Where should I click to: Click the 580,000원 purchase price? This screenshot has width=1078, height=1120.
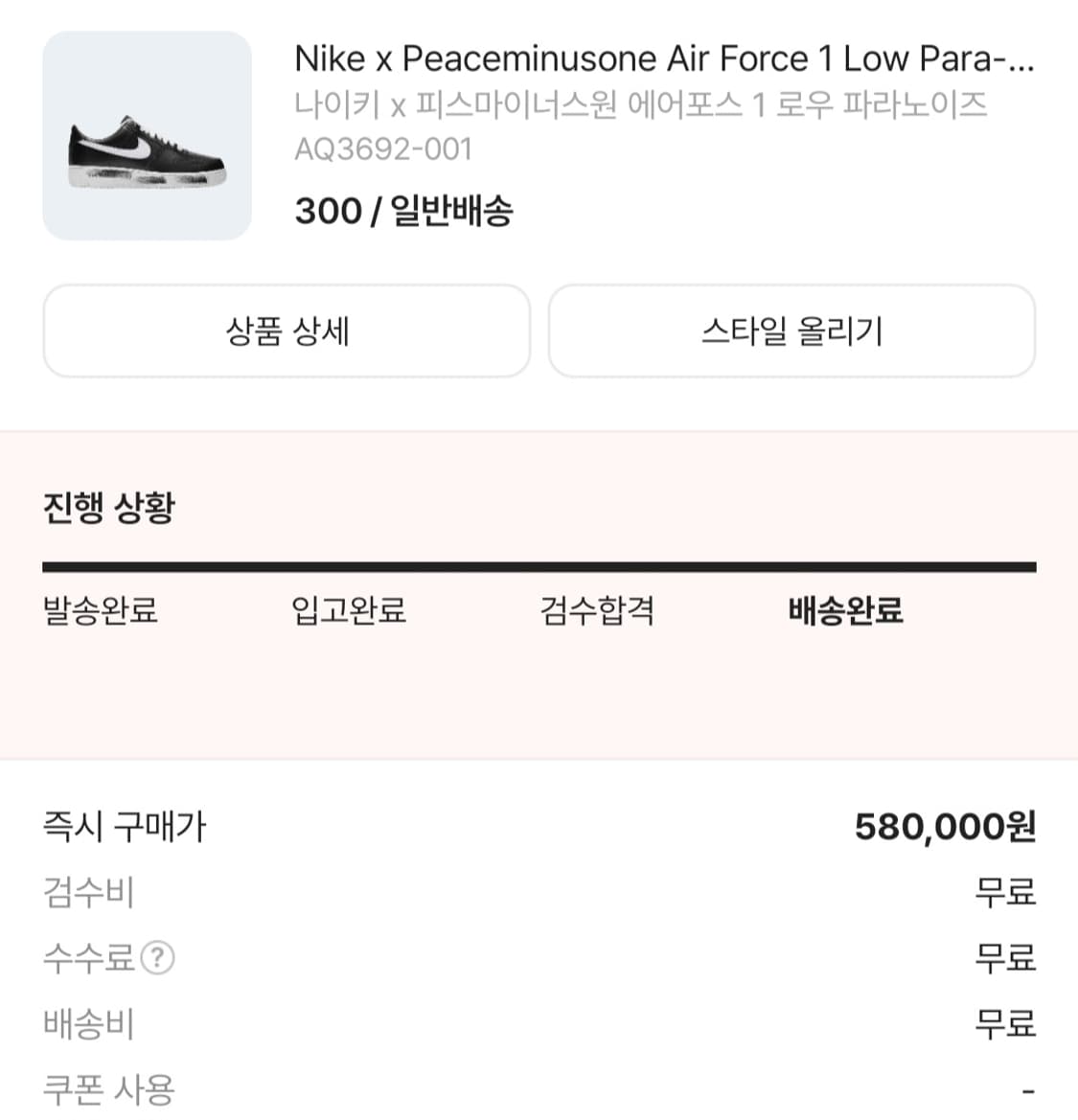pos(947,829)
